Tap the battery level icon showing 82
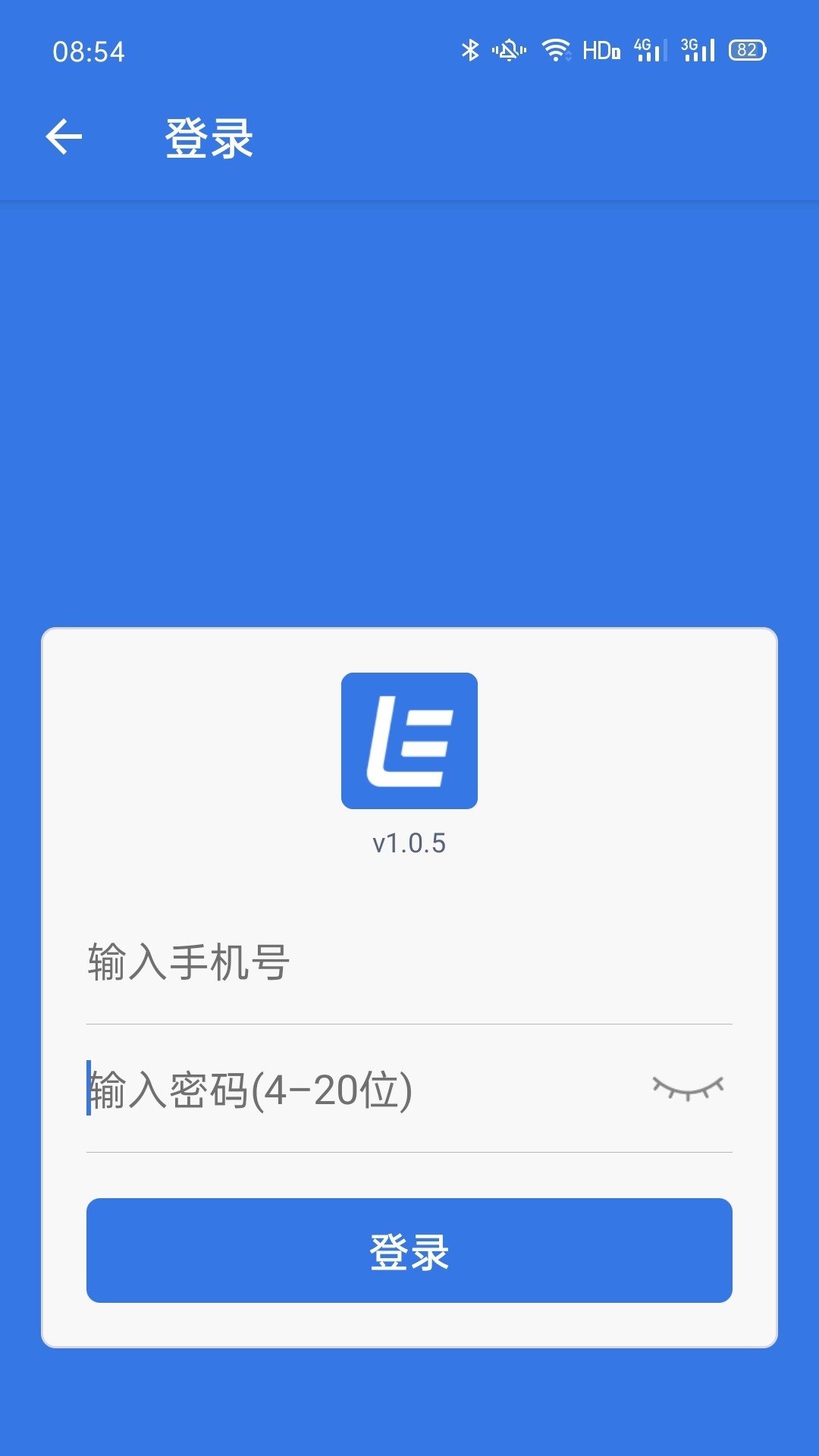This screenshot has width=819, height=1456. pyautogui.click(x=746, y=49)
